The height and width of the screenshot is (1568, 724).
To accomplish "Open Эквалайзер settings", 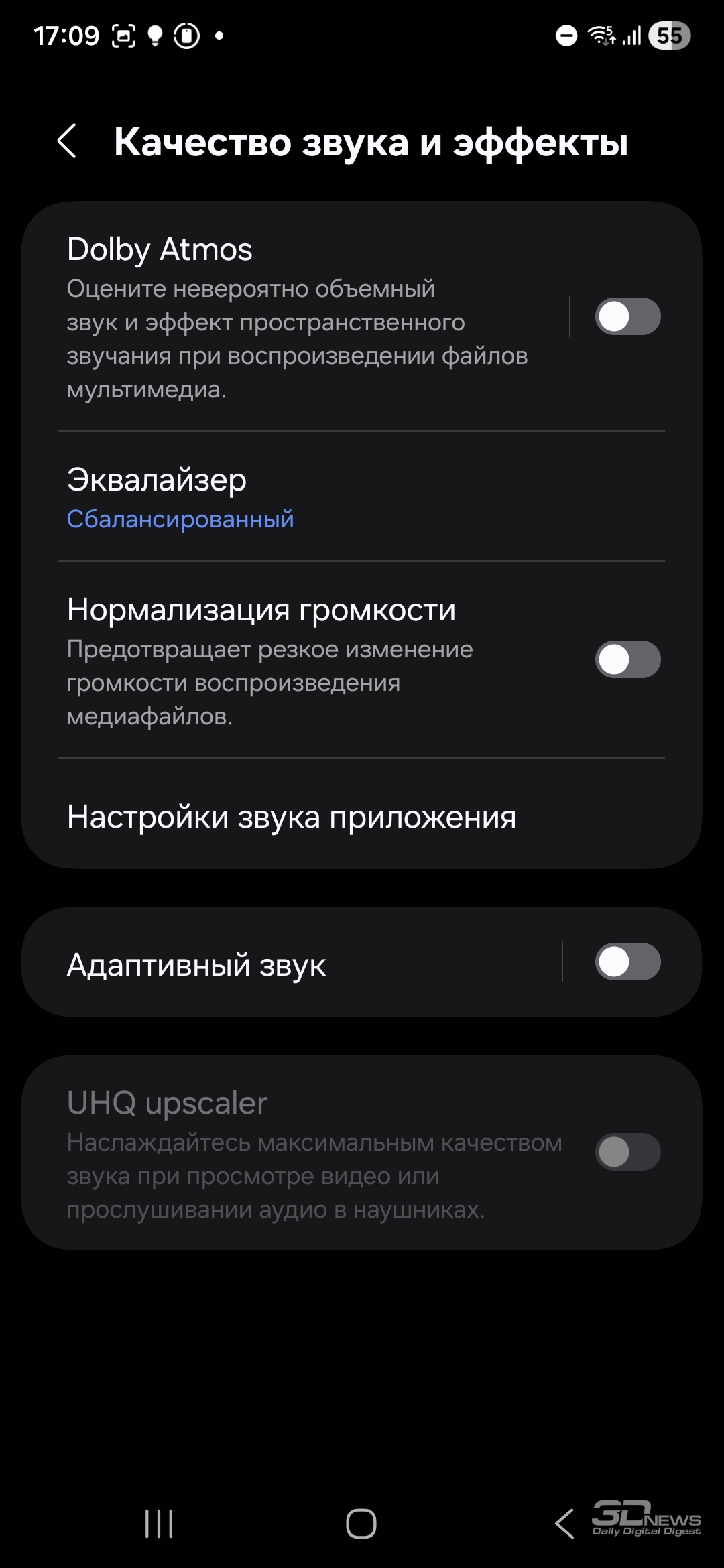I will pyautogui.click(x=361, y=497).
